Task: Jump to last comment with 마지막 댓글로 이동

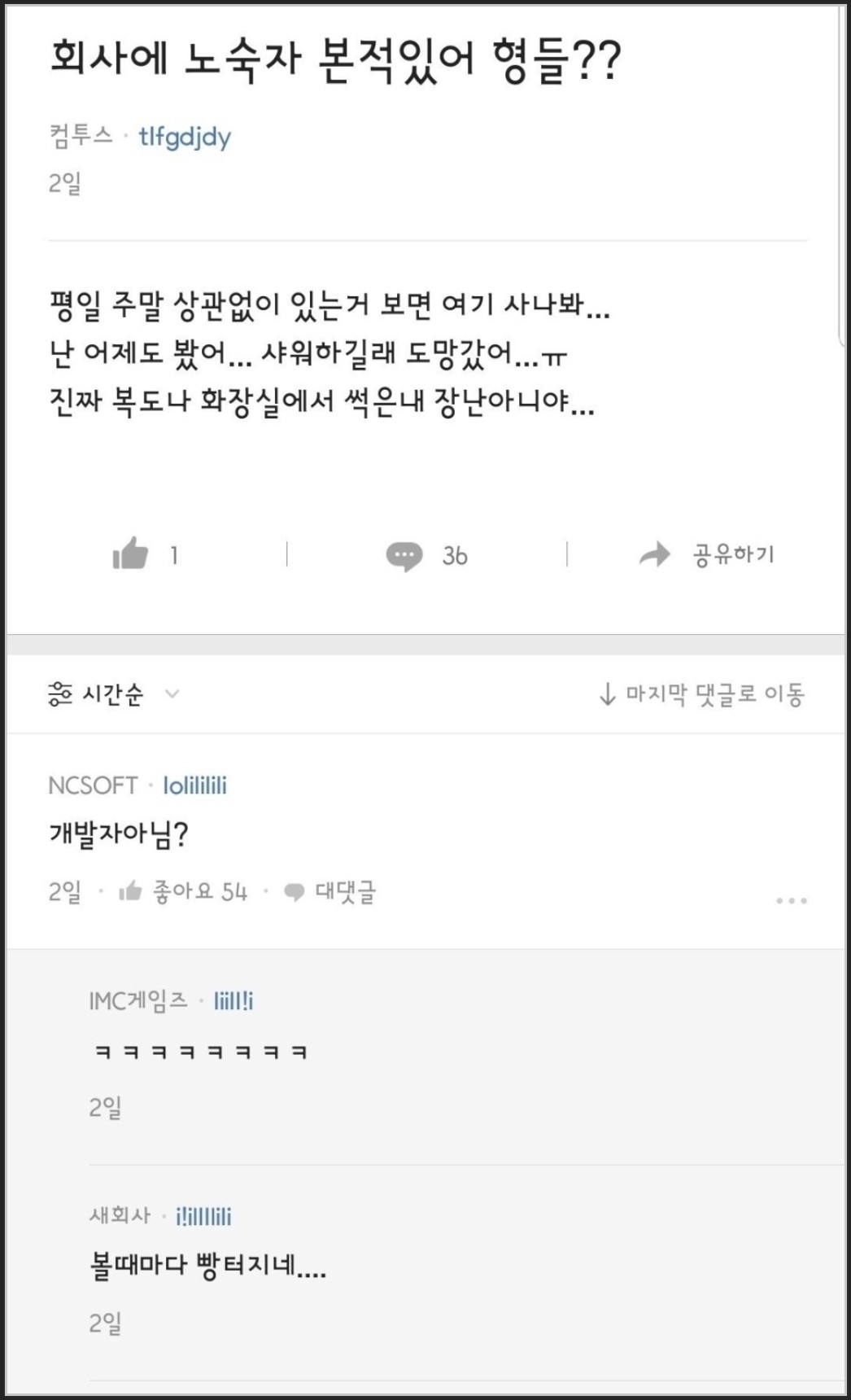Action: coord(701,694)
